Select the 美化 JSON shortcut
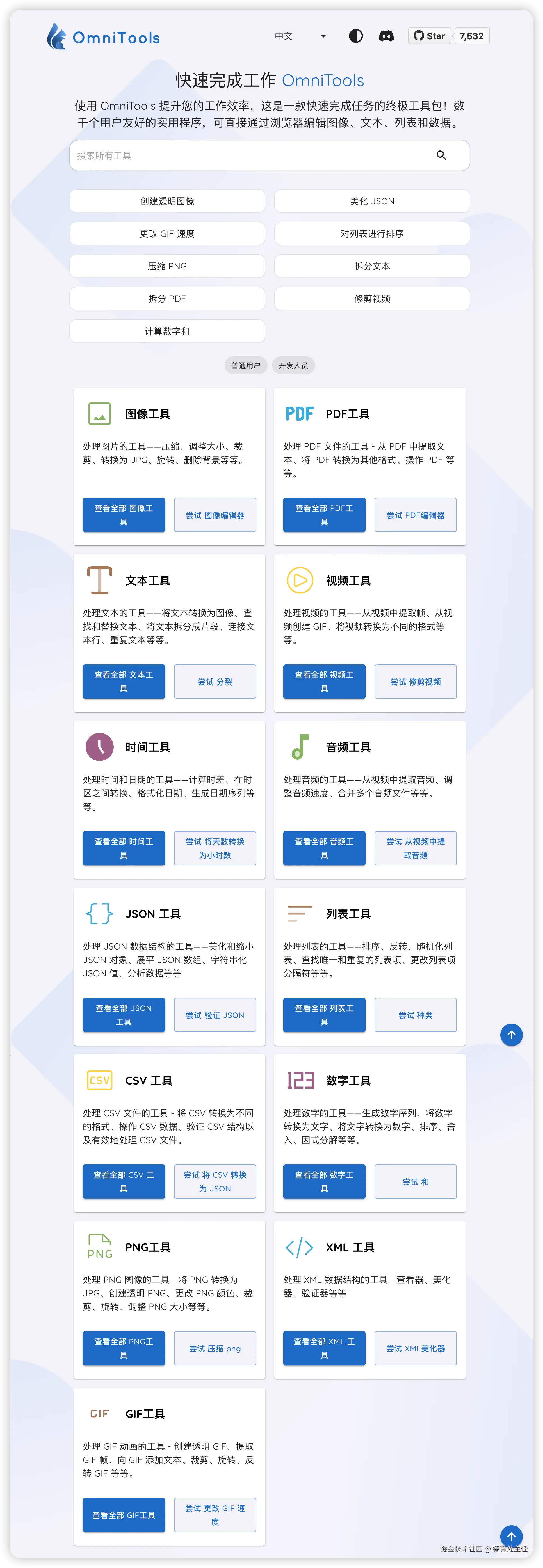Screen dimensions: 543x1568 [372, 201]
